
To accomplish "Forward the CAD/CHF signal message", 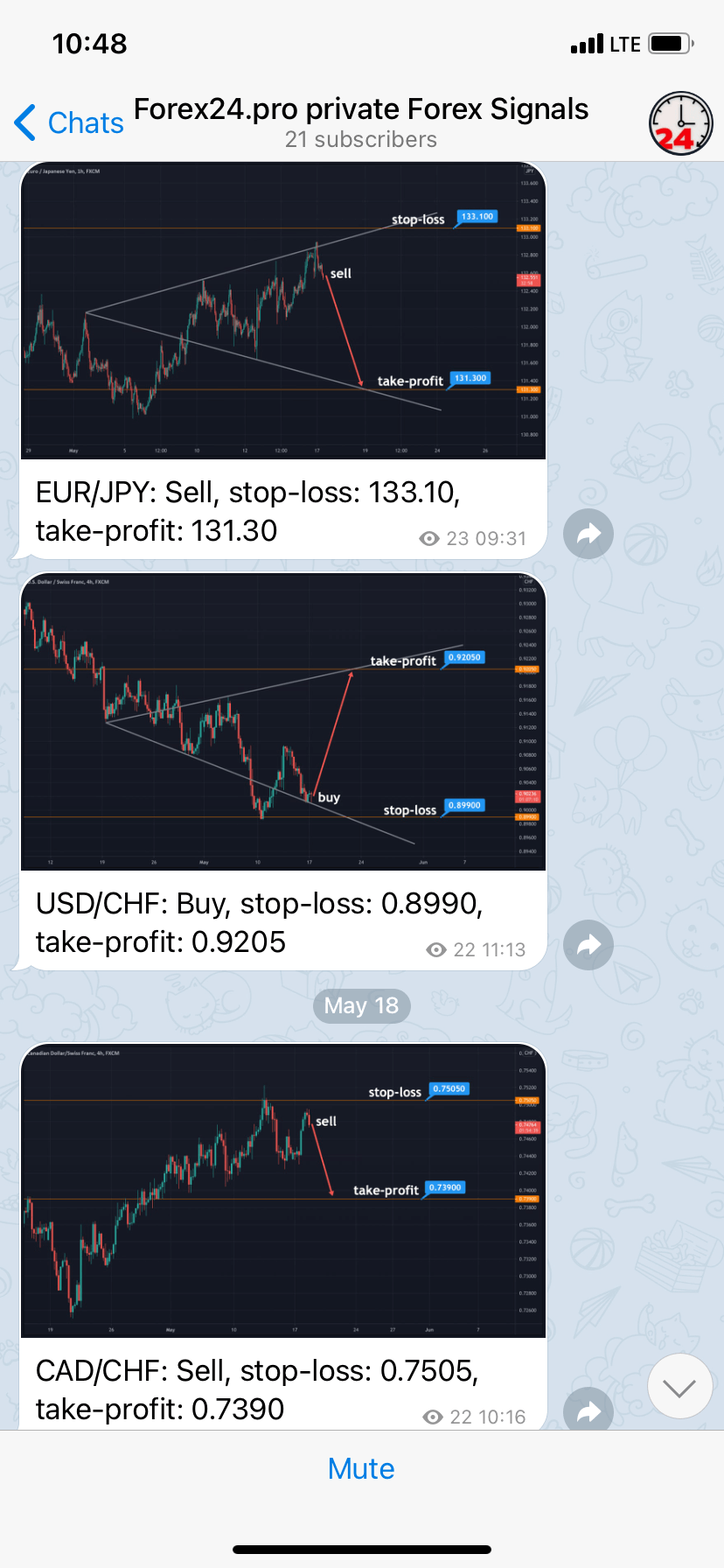I will [x=588, y=1410].
